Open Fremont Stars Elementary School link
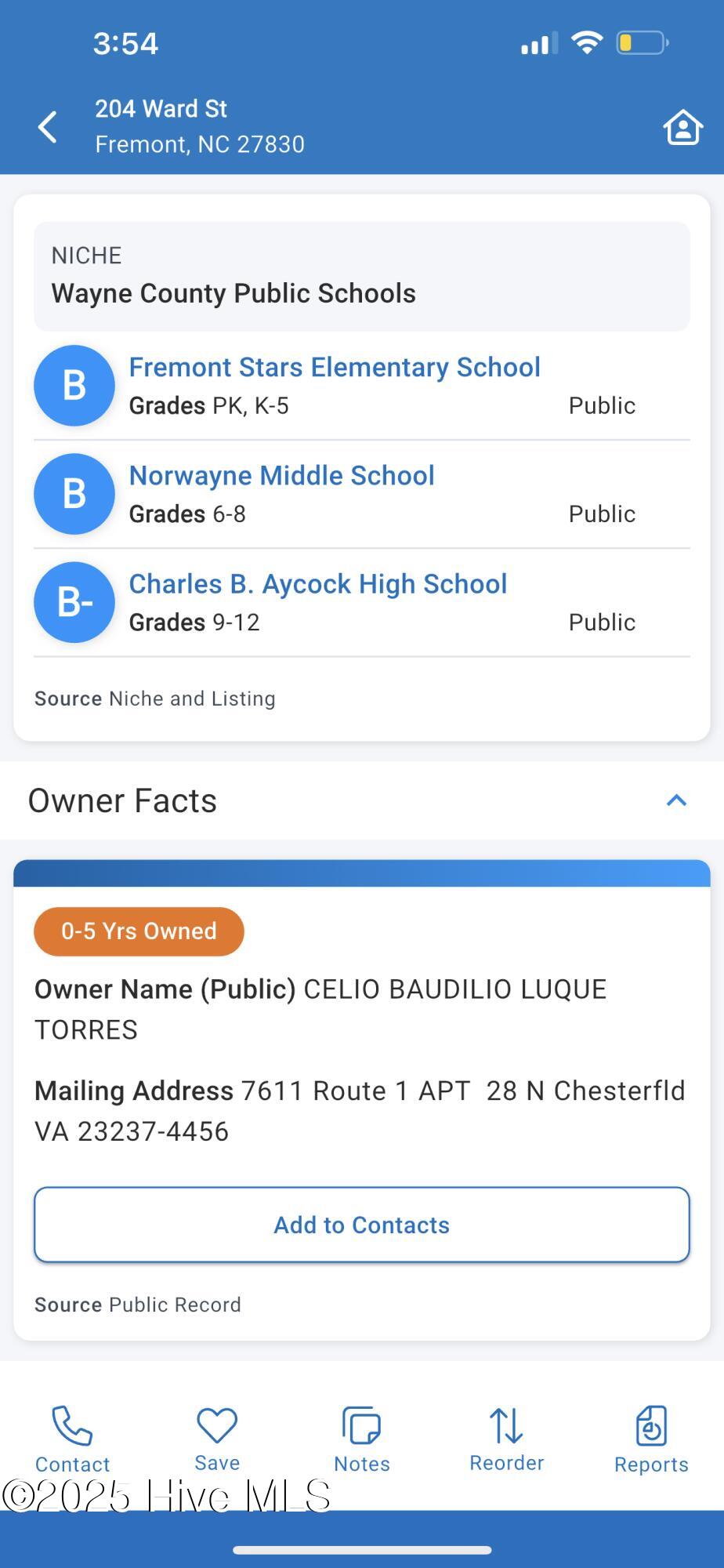Image resolution: width=724 pixels, height=1568 pixels. click(335, 368)
